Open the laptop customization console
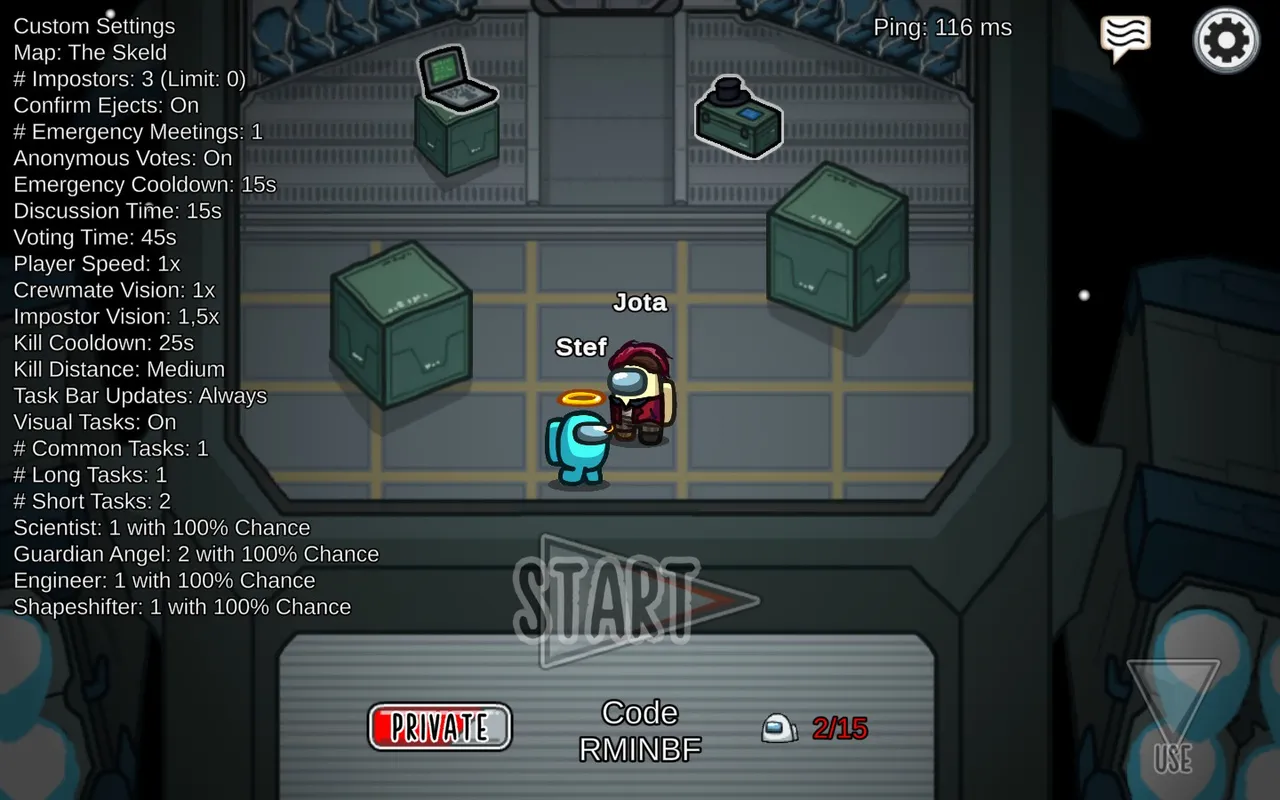 [x=456, y=80]
